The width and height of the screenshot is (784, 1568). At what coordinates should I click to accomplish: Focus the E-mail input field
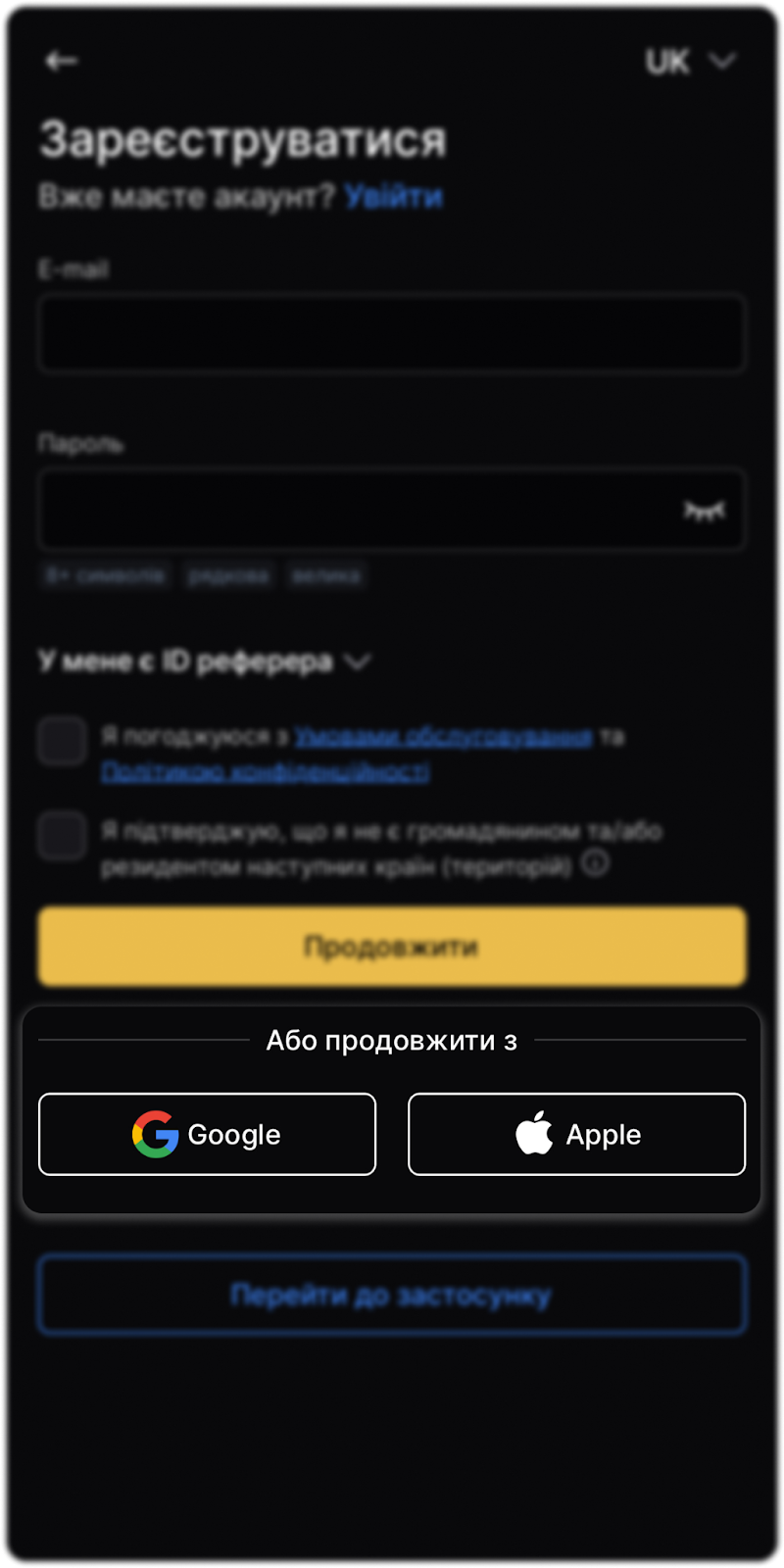pyautogui.click(x=392, y=333)
